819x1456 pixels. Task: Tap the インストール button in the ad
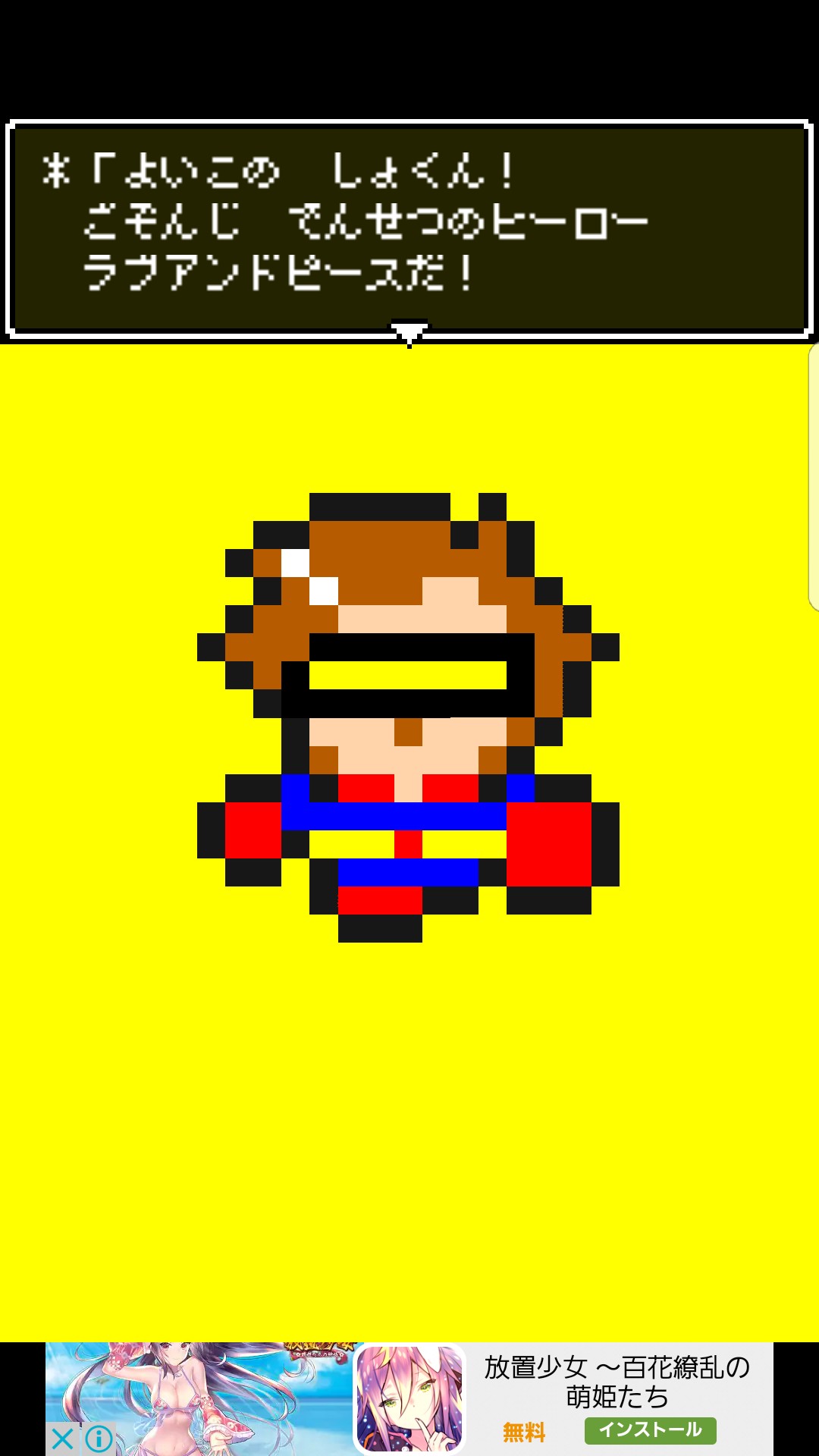pyautogui.click(x=650, y=1430)
